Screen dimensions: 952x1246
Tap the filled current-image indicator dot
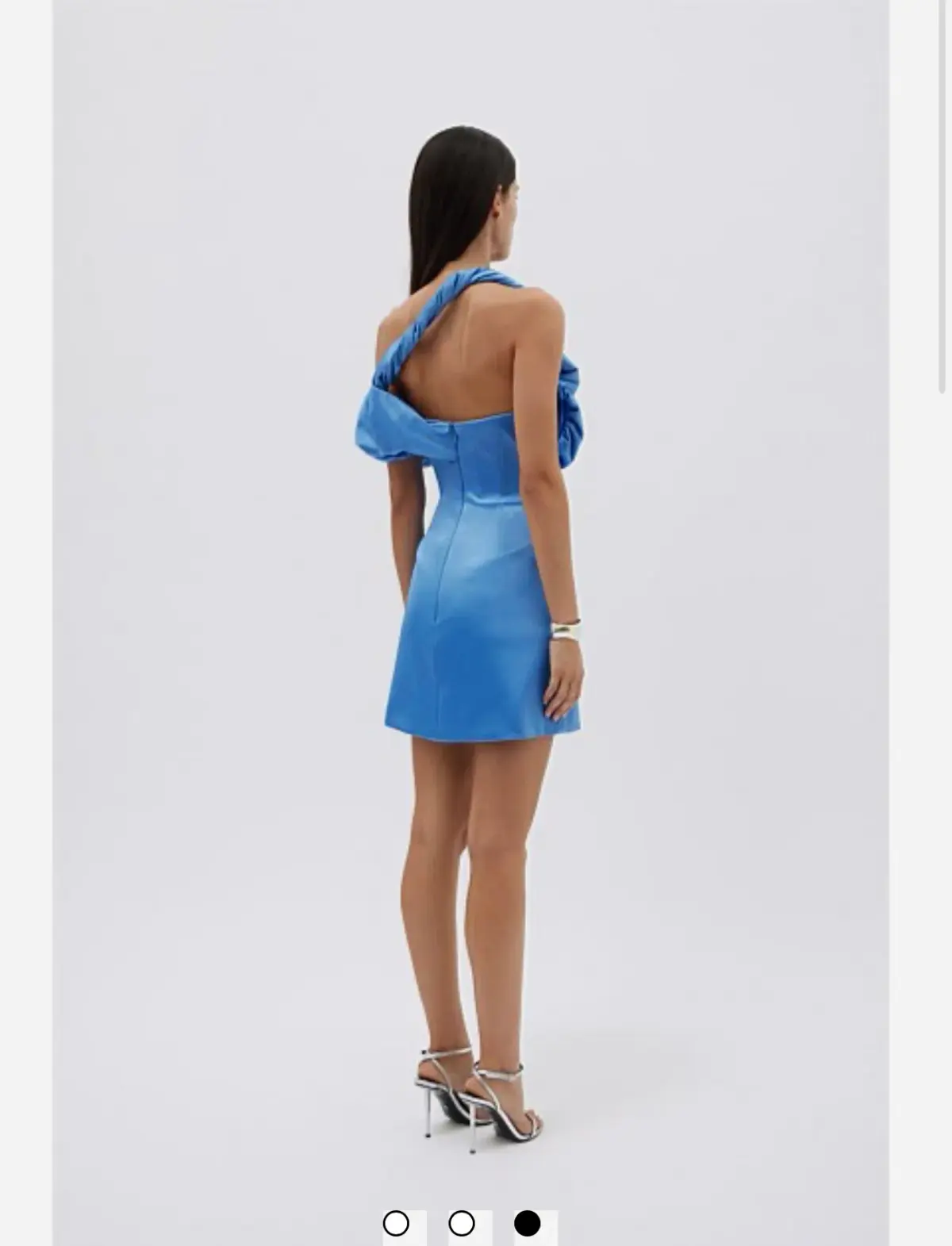[x=528, y=1222]
